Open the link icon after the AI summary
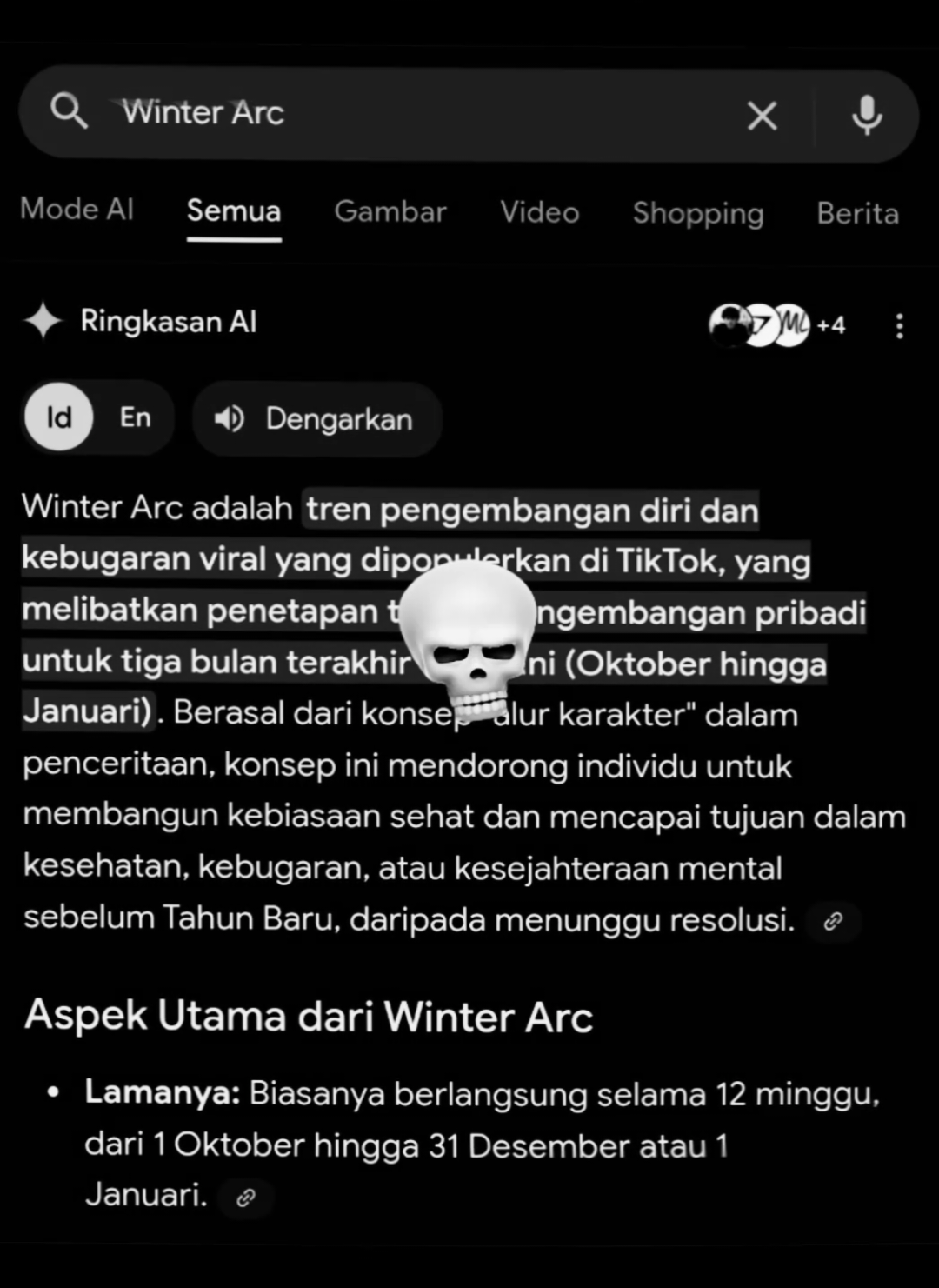This screenshot has width=939, height=1288. click(833, 922)
